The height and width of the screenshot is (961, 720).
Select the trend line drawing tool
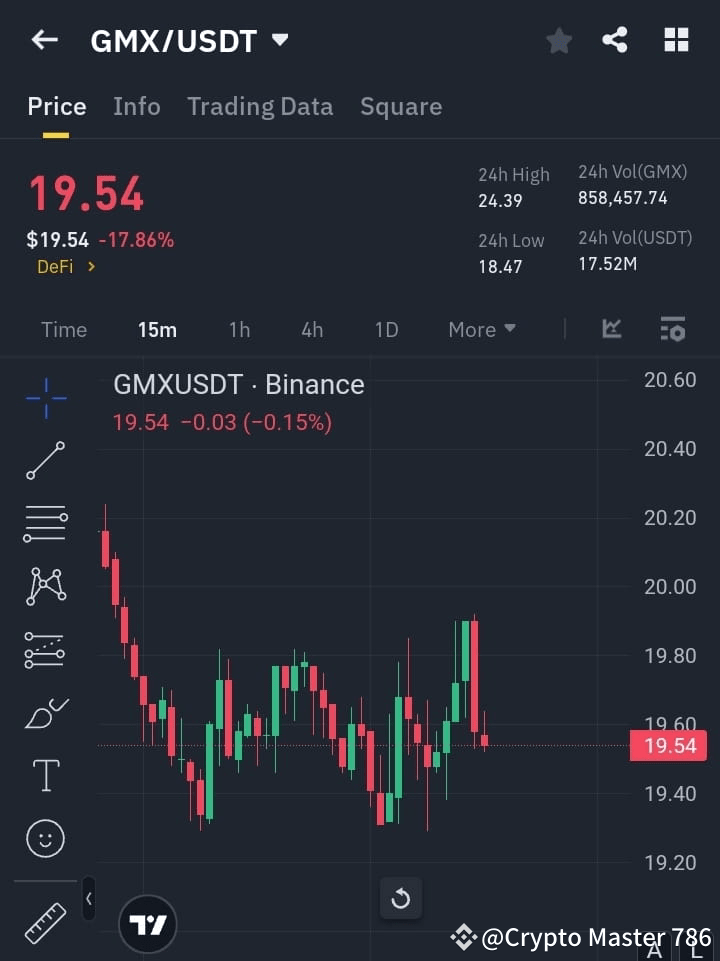44,461
